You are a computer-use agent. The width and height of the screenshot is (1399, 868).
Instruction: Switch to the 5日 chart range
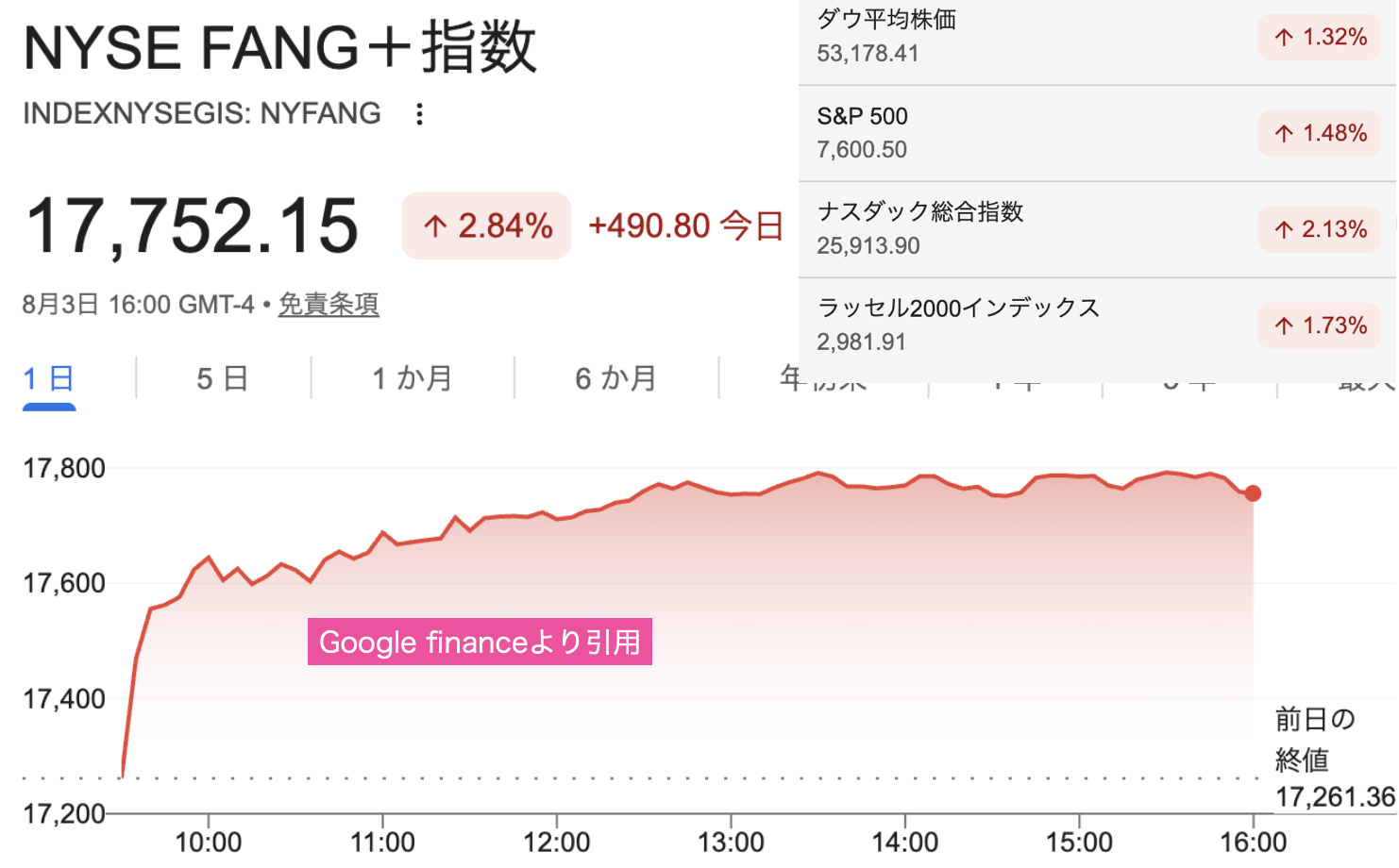[x=223, y=378]
